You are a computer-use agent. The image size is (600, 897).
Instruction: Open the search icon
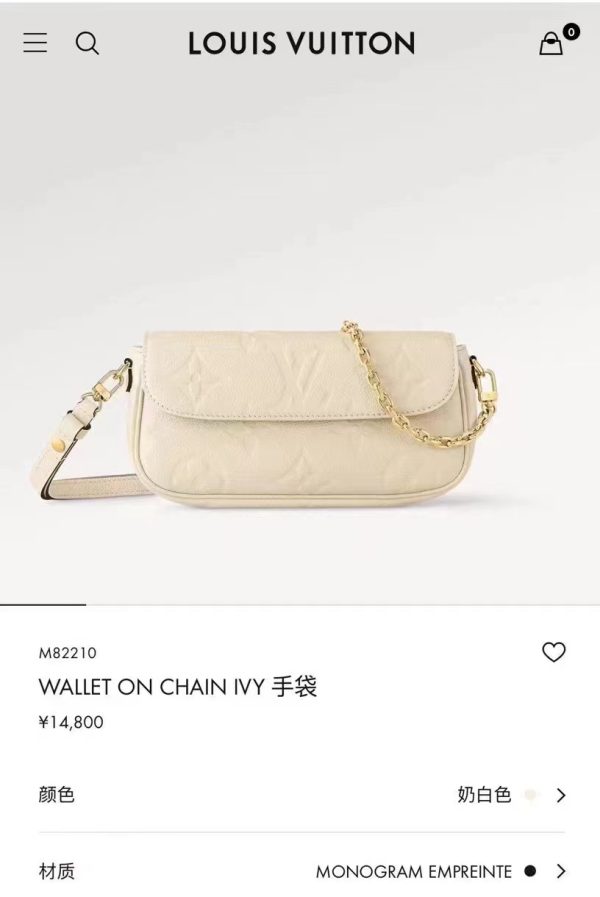tap(88, 43)
